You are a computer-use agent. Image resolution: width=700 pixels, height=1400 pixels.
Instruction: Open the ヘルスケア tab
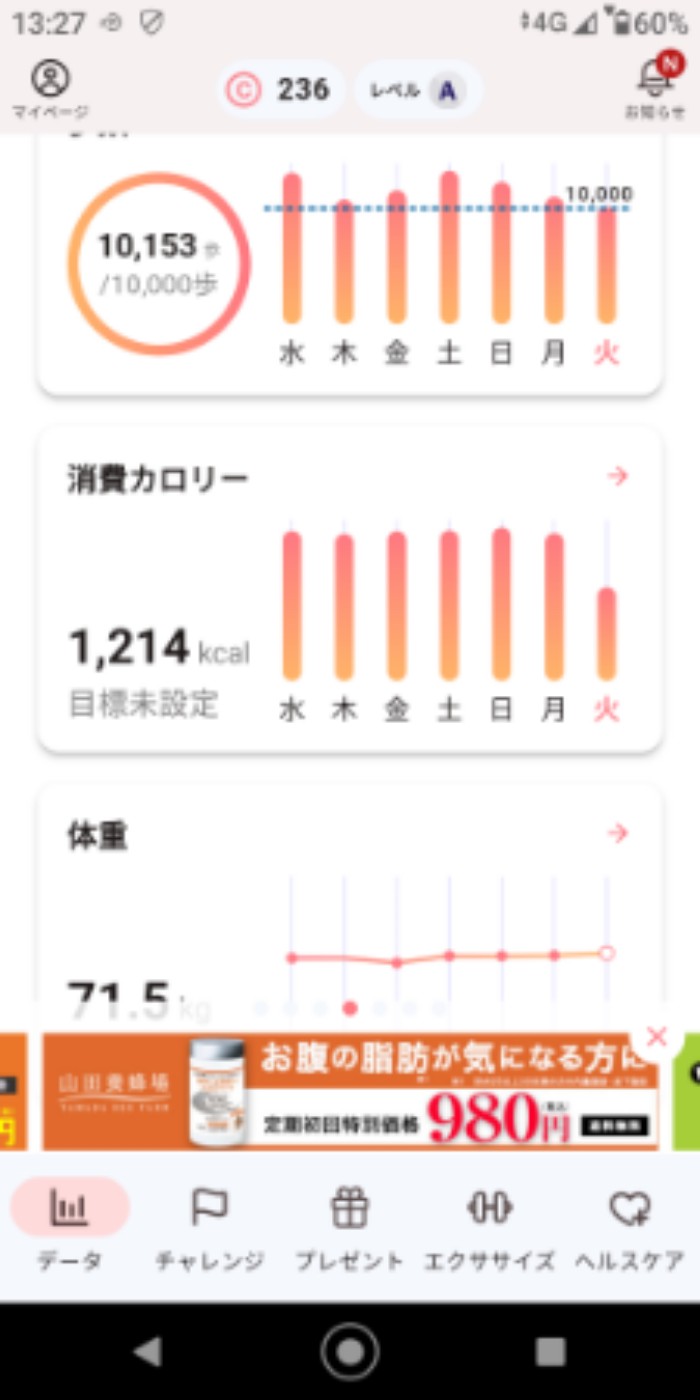[x=629, y=1226]
